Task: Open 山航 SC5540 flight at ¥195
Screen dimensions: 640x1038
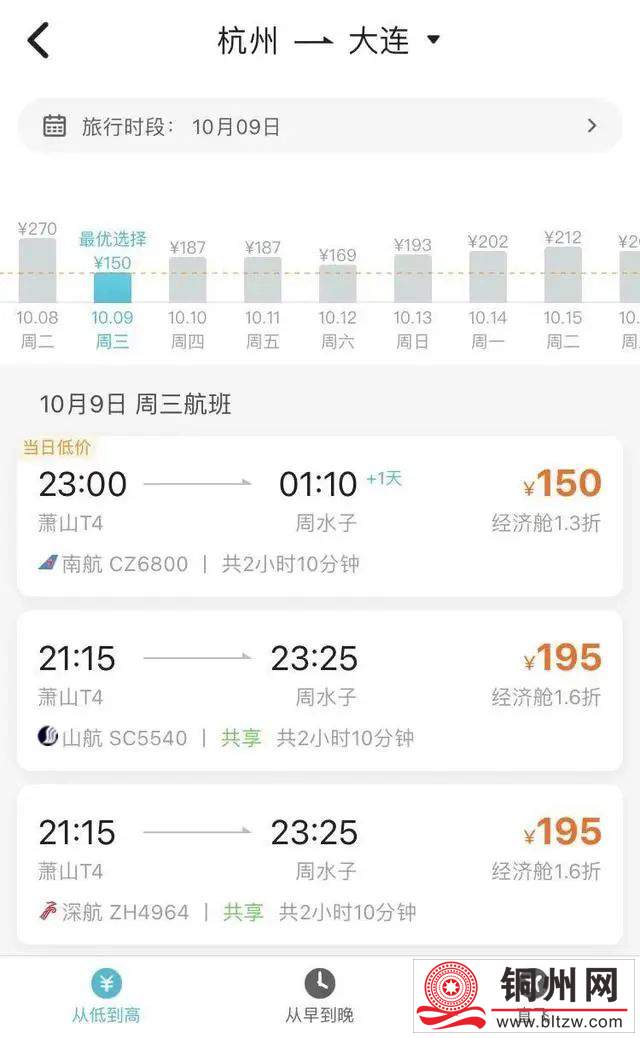Action: (320, 692)
